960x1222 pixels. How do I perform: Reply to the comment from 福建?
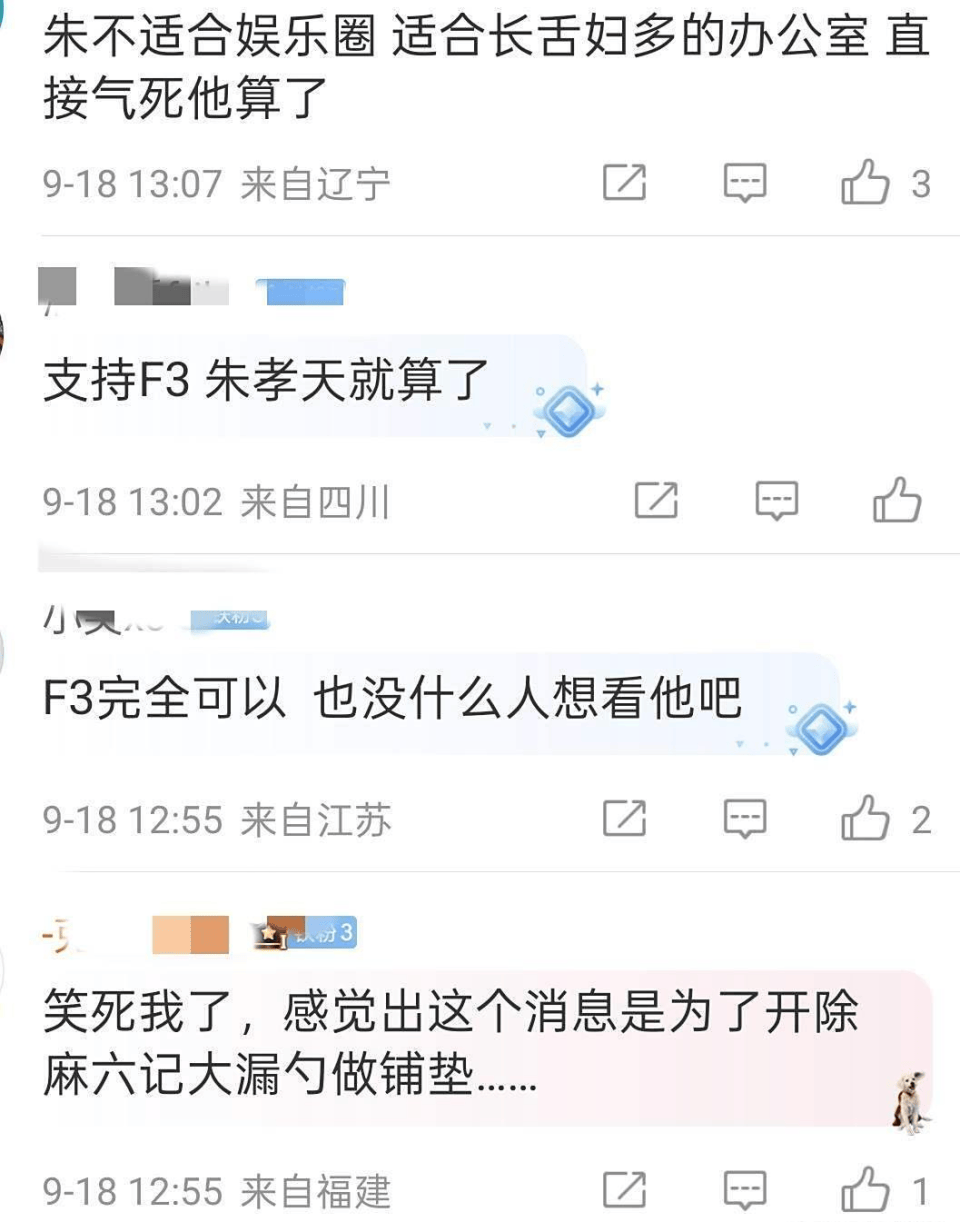pyautogui.click(x=744, y=1190)
